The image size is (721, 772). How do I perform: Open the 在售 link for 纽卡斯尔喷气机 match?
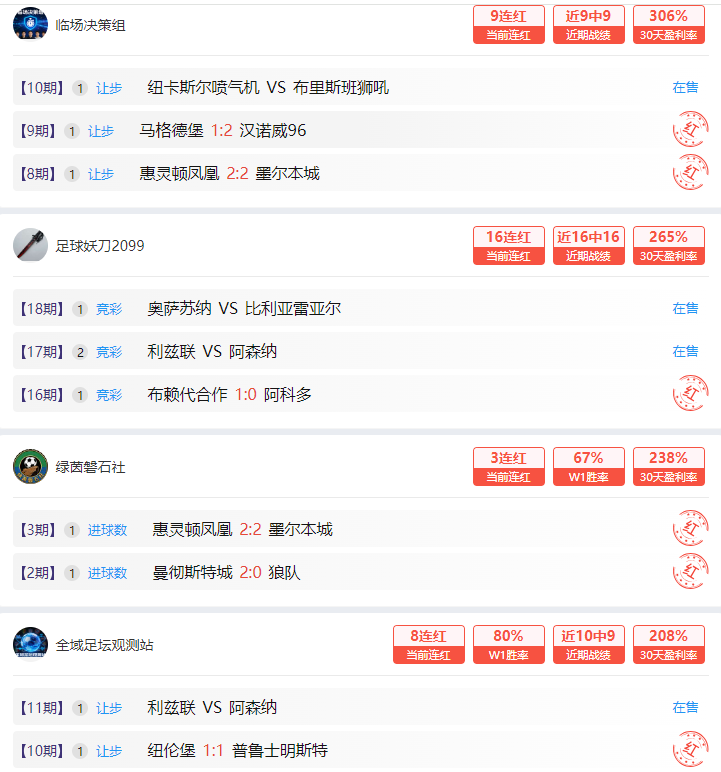[684, 87]
